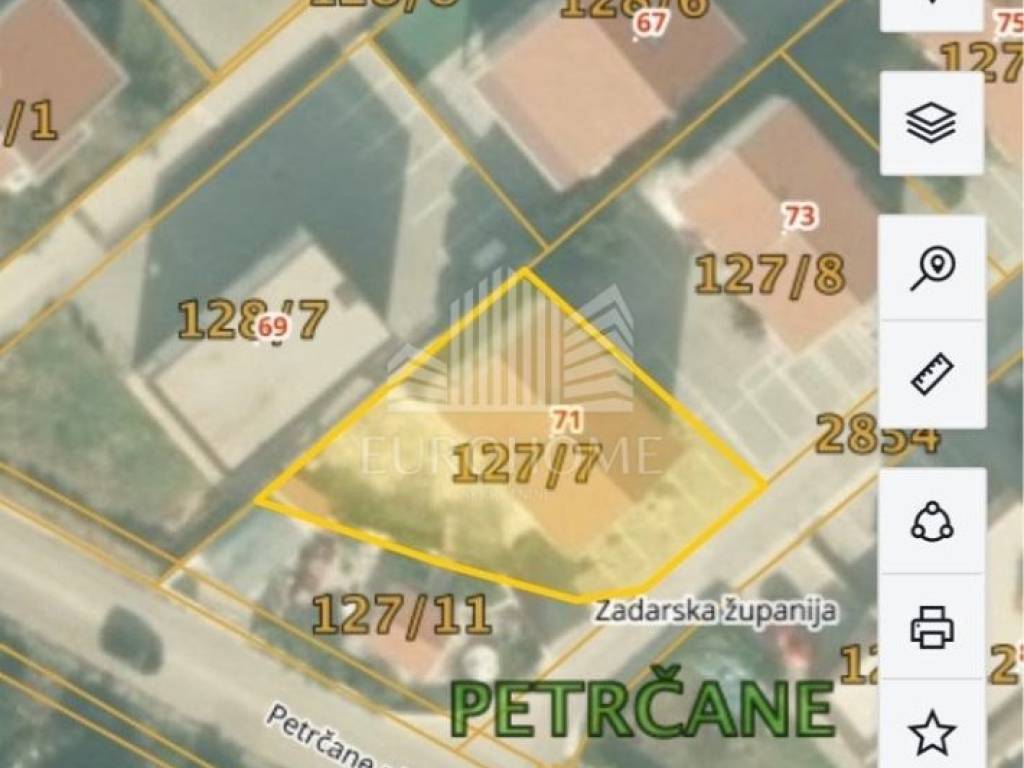Select the ruler measuring tool
Screen dimensions: 1024x768
[x=931, y=375]
